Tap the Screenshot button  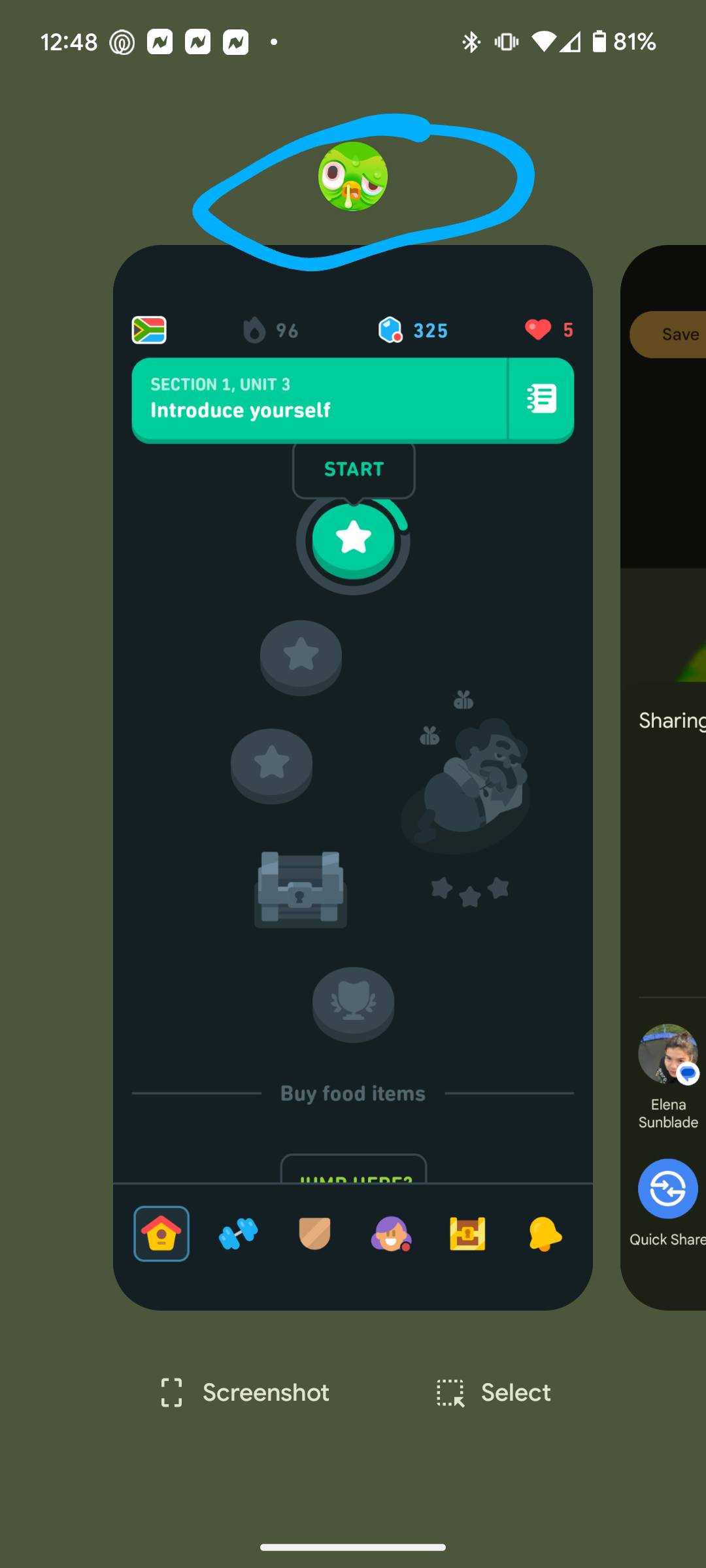point(246,1392)
